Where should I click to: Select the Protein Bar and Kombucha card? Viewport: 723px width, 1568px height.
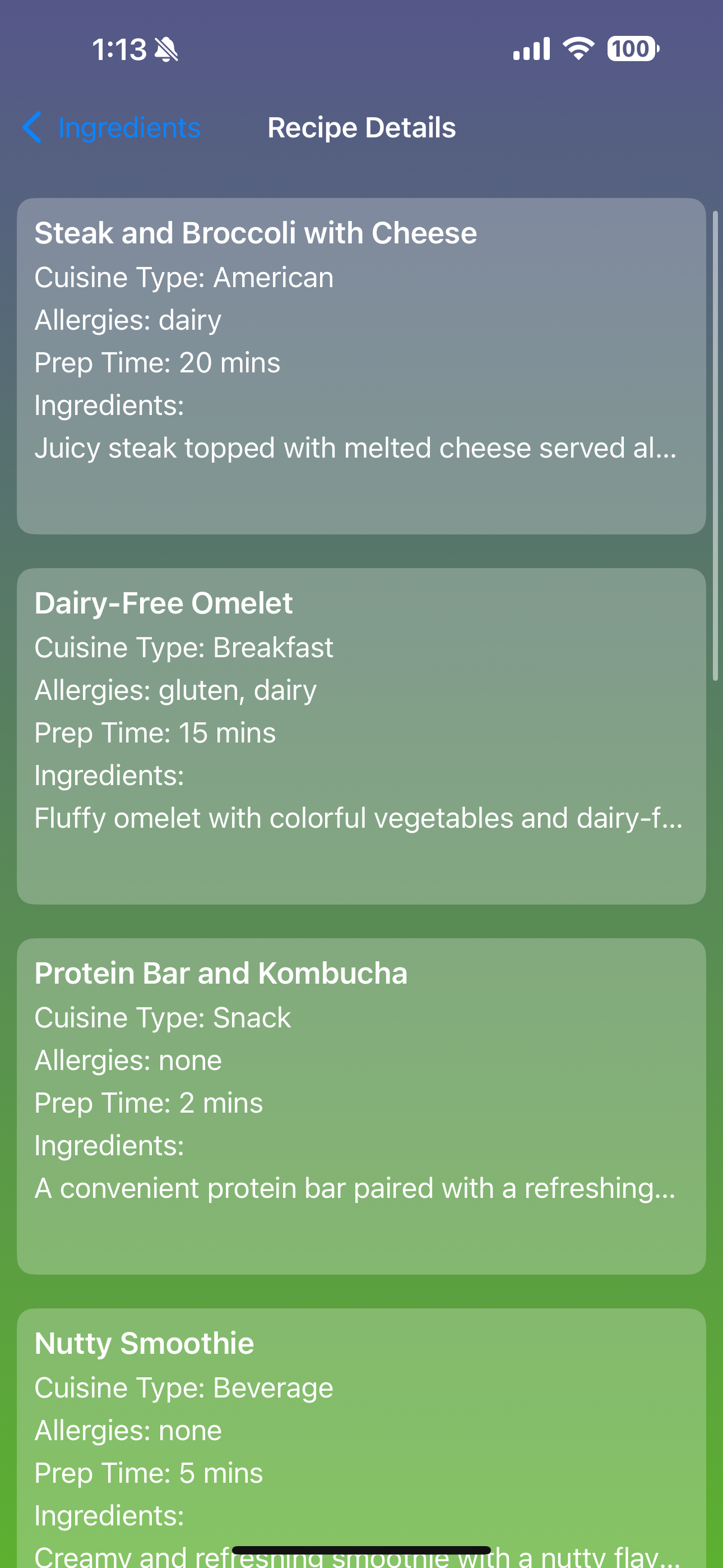point(361,1106)
